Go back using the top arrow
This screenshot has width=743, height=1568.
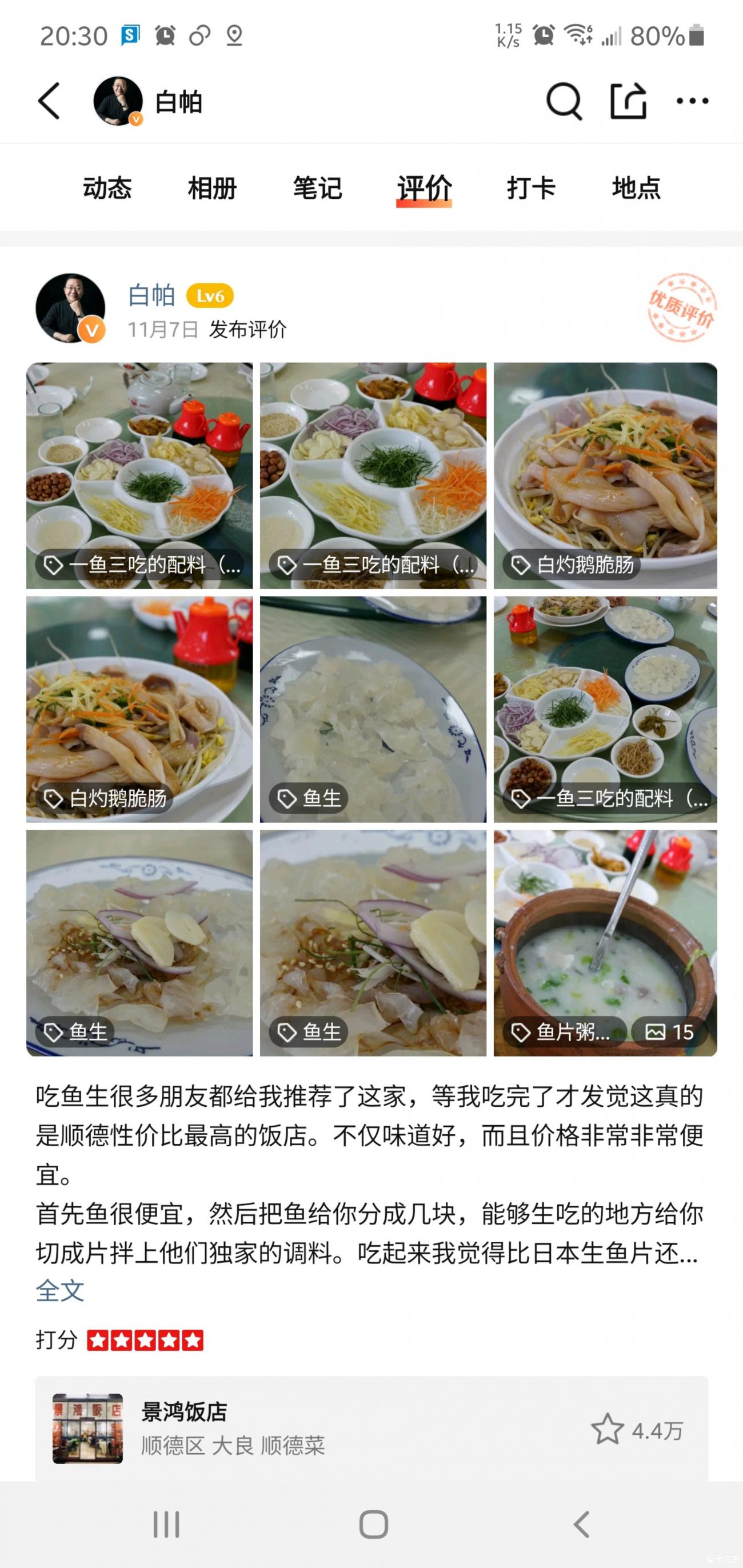coord(50,101)
